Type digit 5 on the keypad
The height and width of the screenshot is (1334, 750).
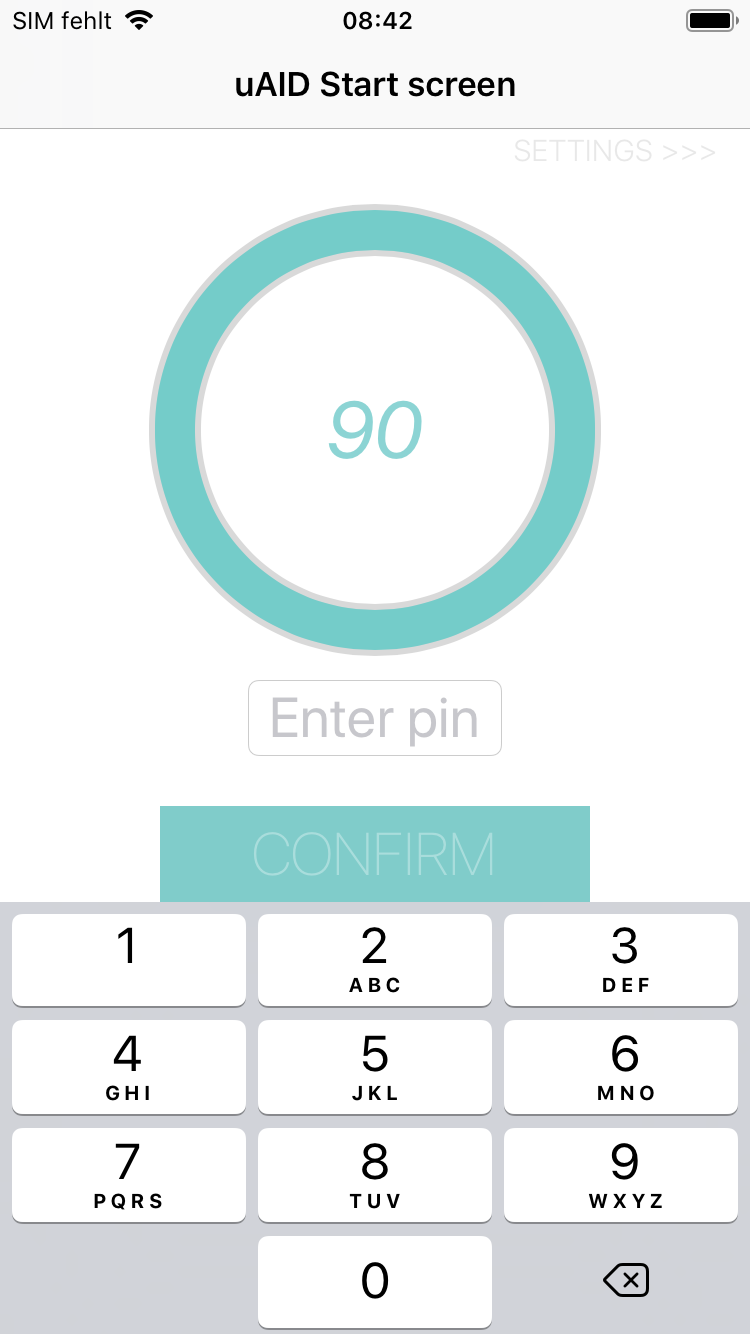375,1066
